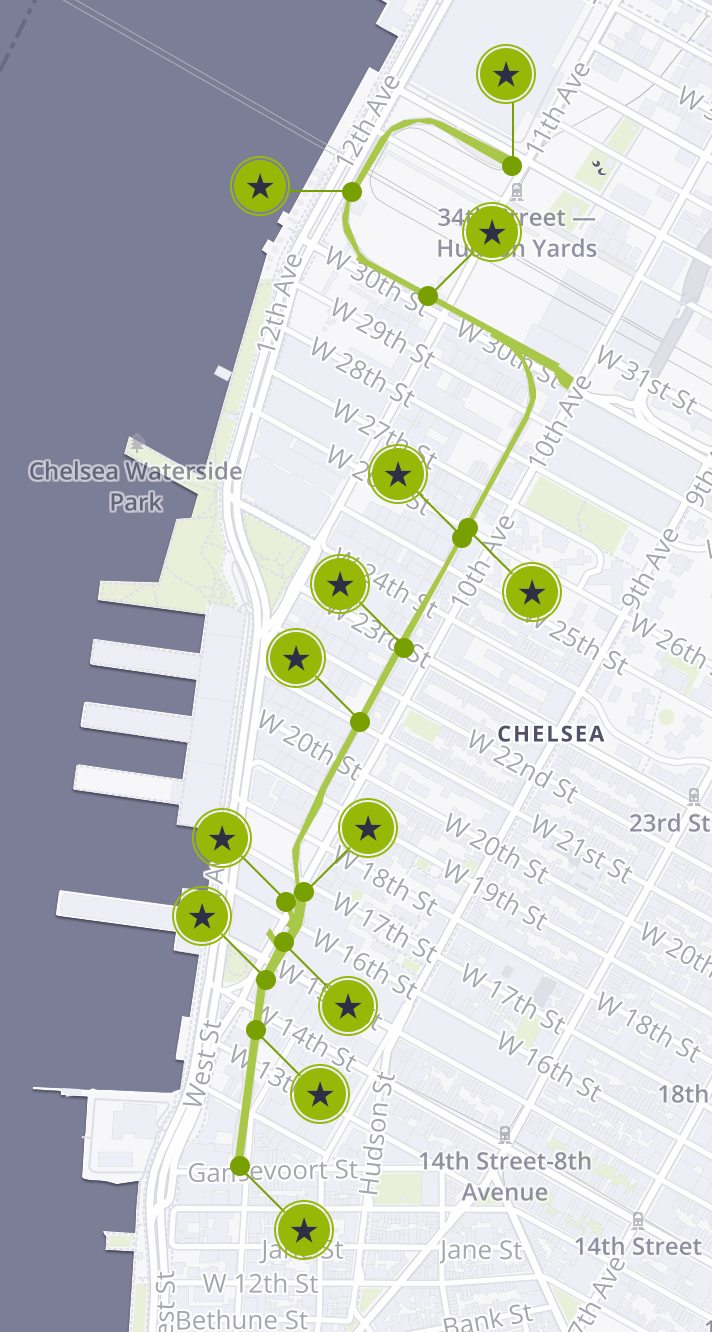Select the star marker near W 27th St label

398,475
